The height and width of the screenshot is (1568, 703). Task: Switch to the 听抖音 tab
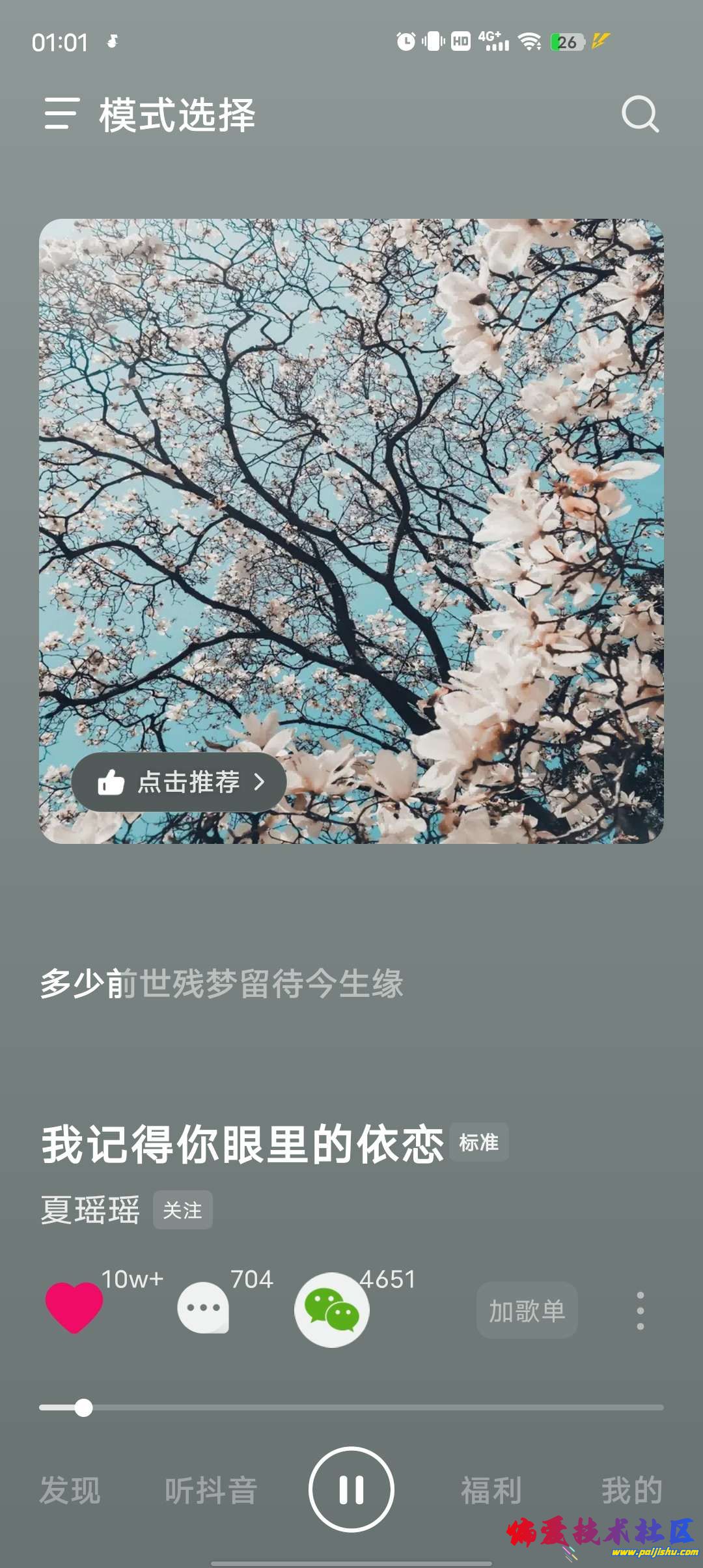click(211, 1490)
